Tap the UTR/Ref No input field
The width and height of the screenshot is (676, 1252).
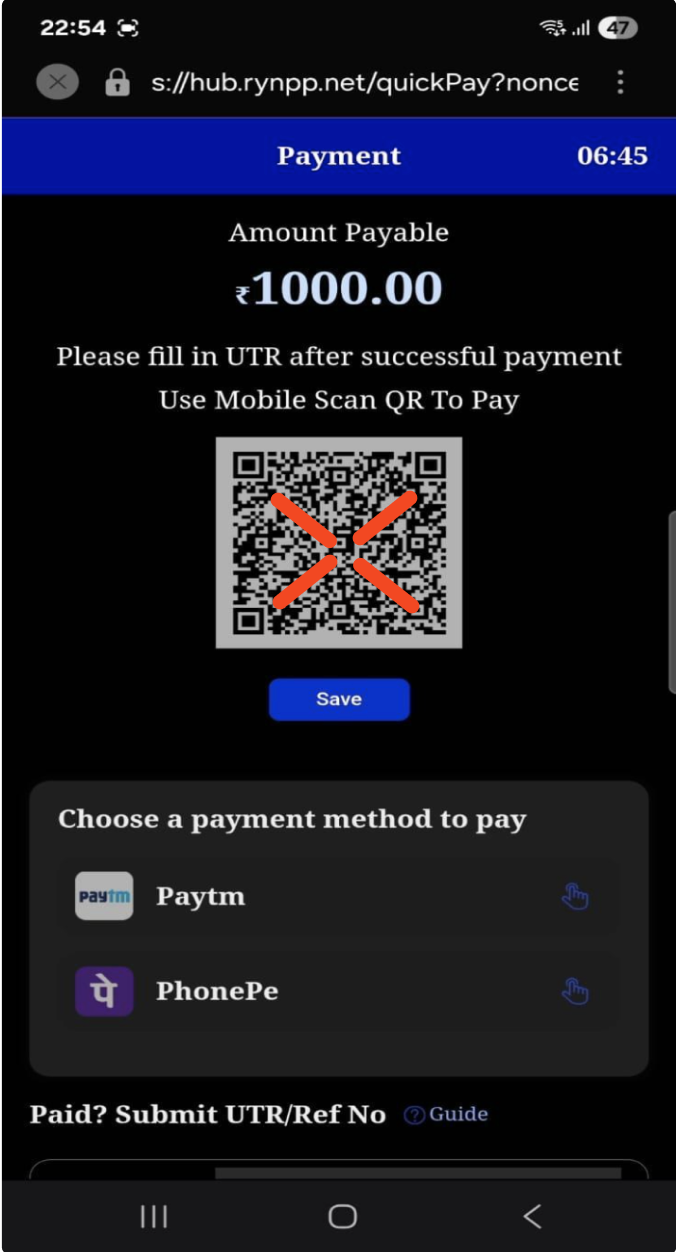(338, 1171)
